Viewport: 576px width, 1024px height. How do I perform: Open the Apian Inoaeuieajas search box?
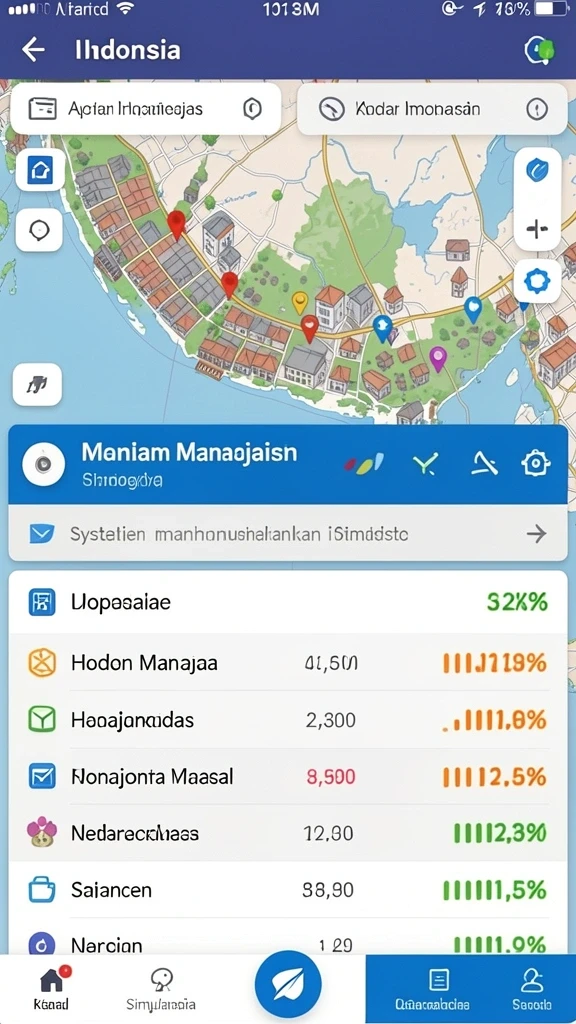146,108
